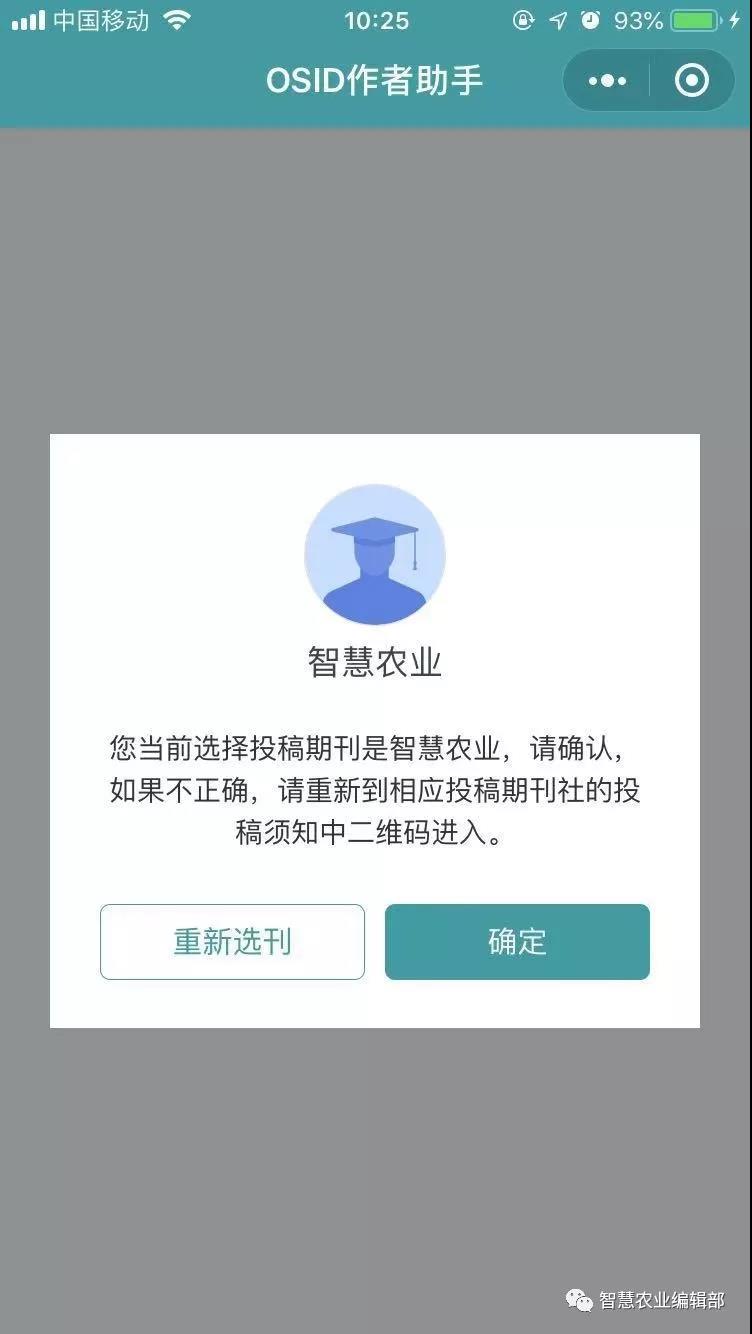Open the mini program more options menu
This screenshot has width=752, height=1334.
click(607, 81)
